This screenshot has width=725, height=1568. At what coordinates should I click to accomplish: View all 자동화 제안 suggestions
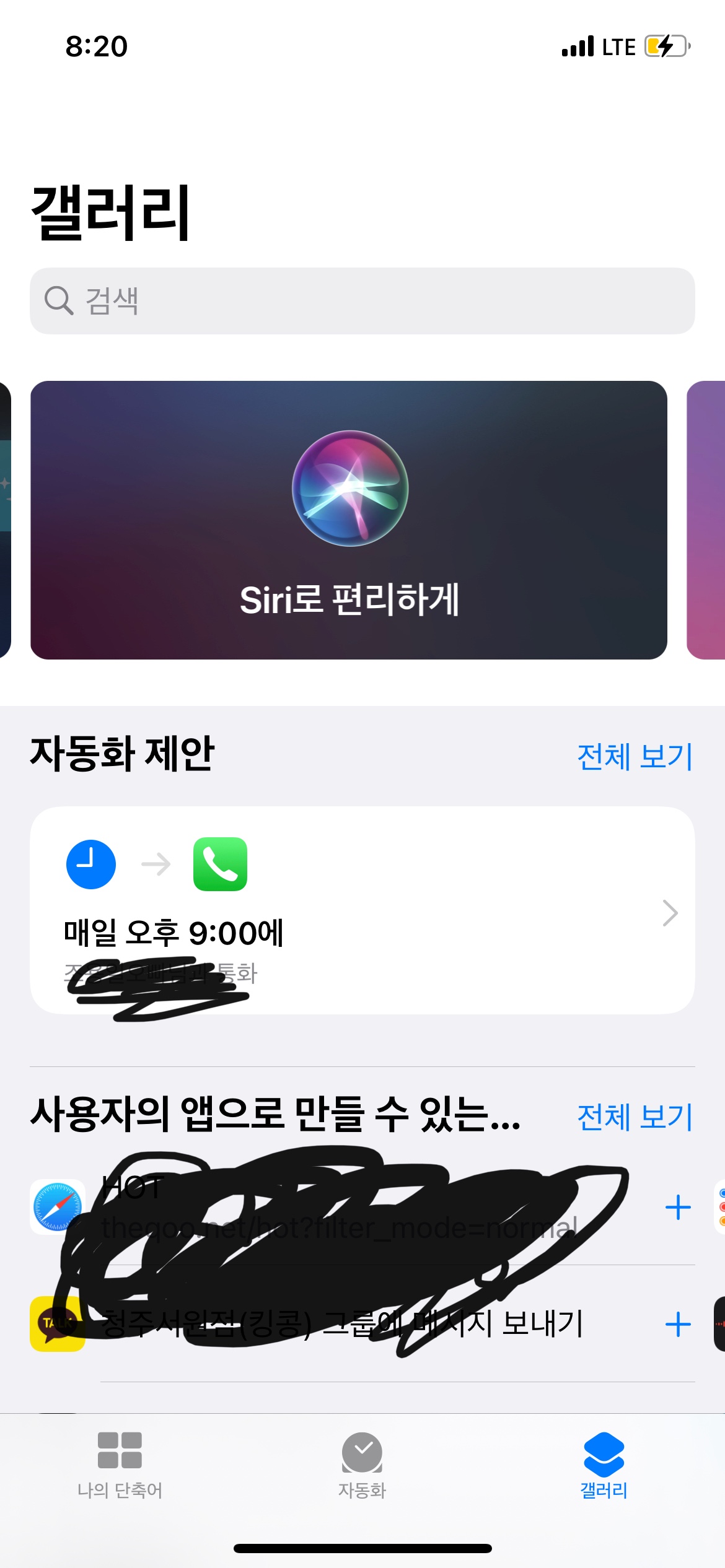coord(634,757)
